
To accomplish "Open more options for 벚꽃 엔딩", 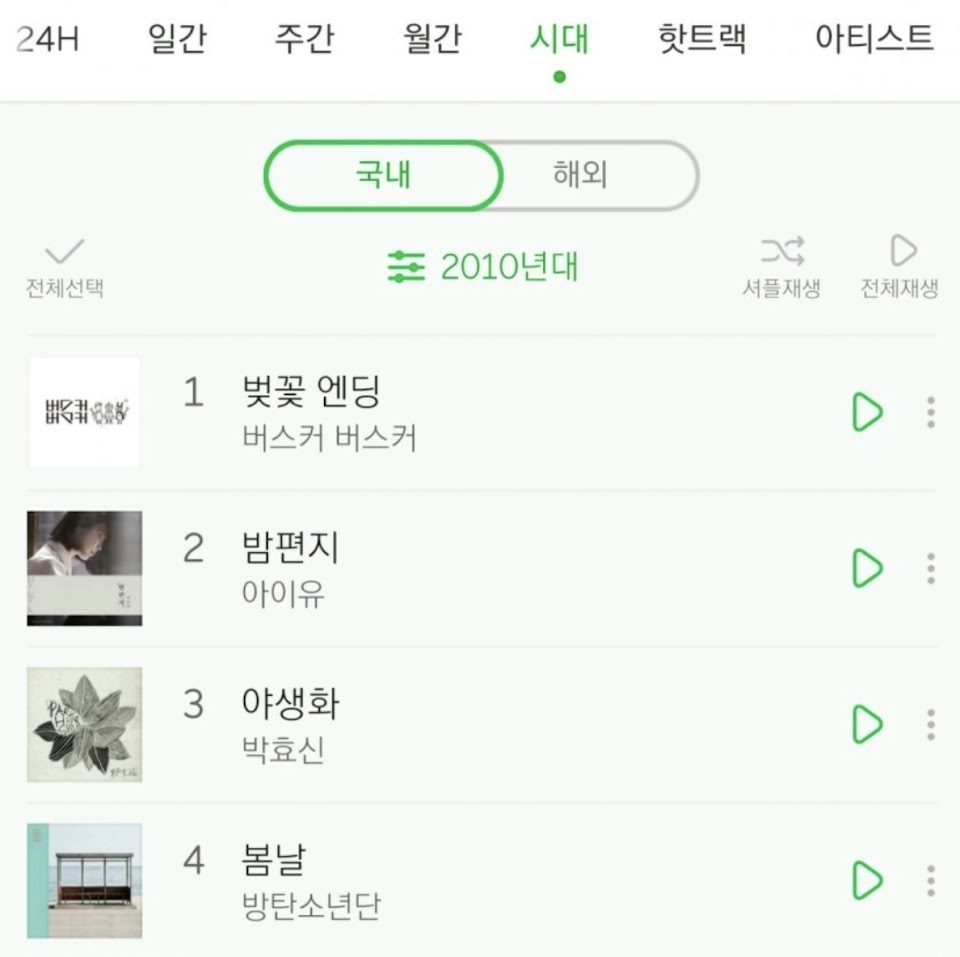I will pyautogui.click(x=931, y=412).
